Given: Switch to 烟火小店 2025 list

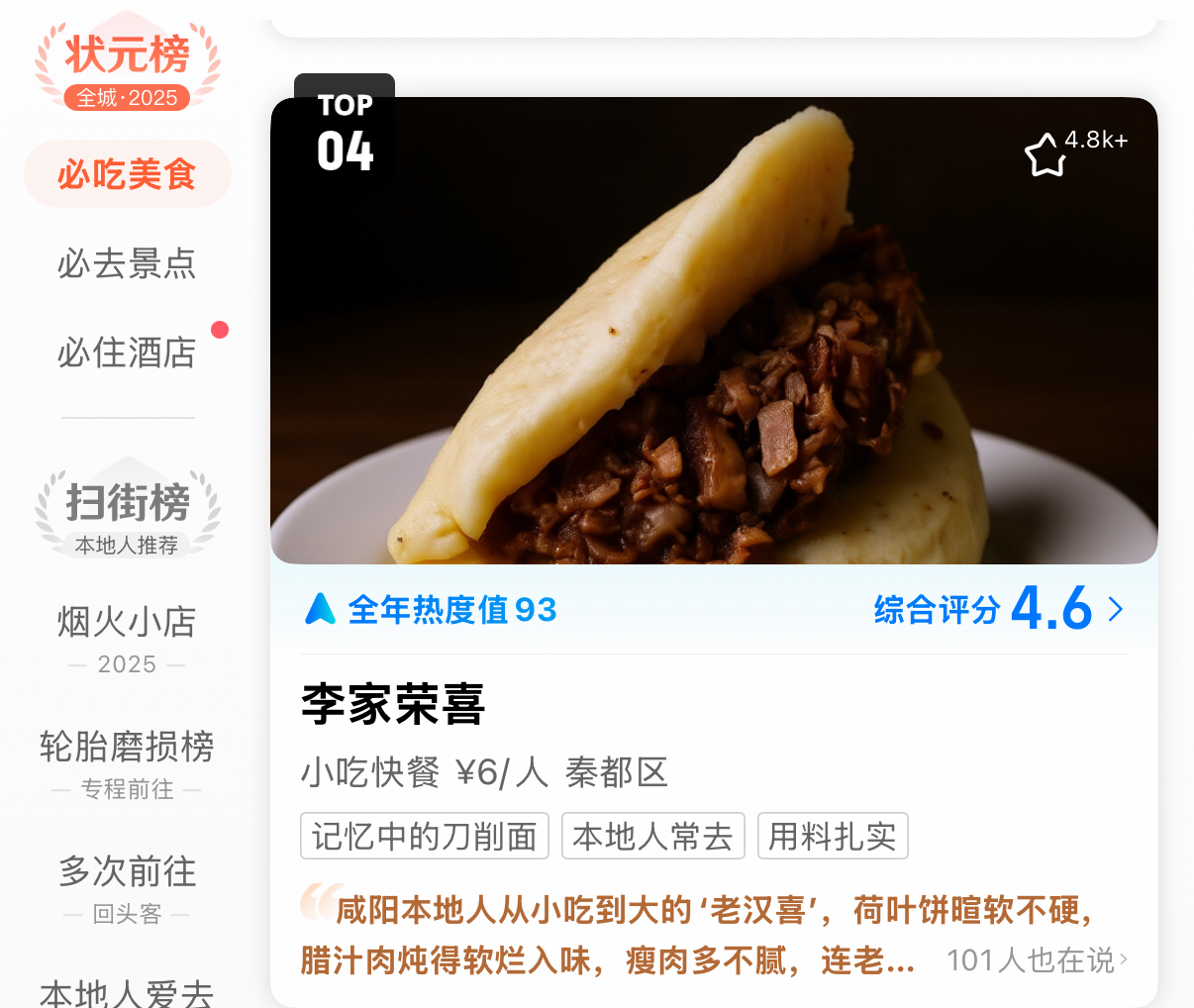Looking at the screenshot, I should click(x=127, y=638).
